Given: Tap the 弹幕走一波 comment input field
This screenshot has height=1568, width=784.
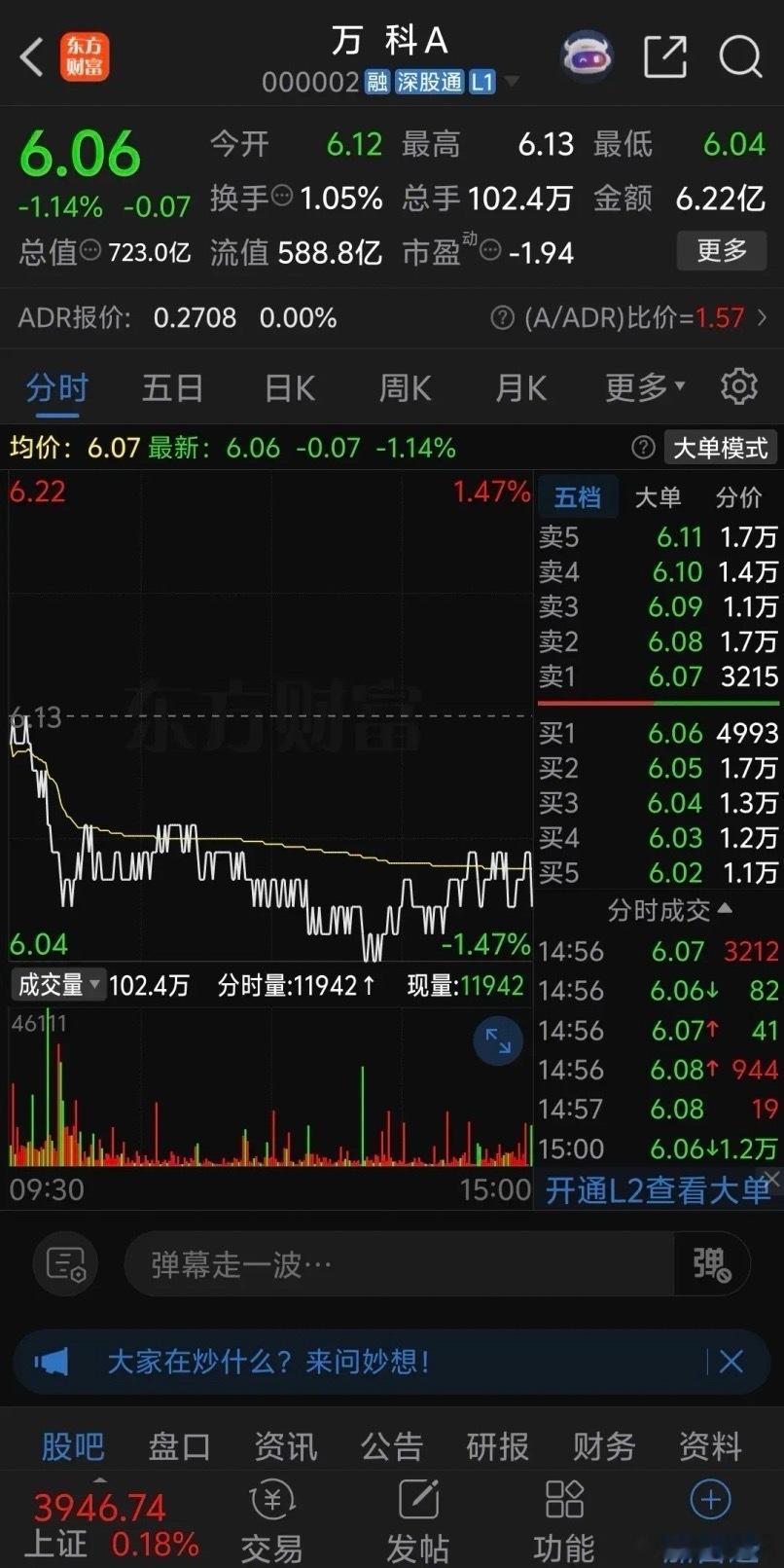Looking at the screenshot, I should click(389, 1262).
